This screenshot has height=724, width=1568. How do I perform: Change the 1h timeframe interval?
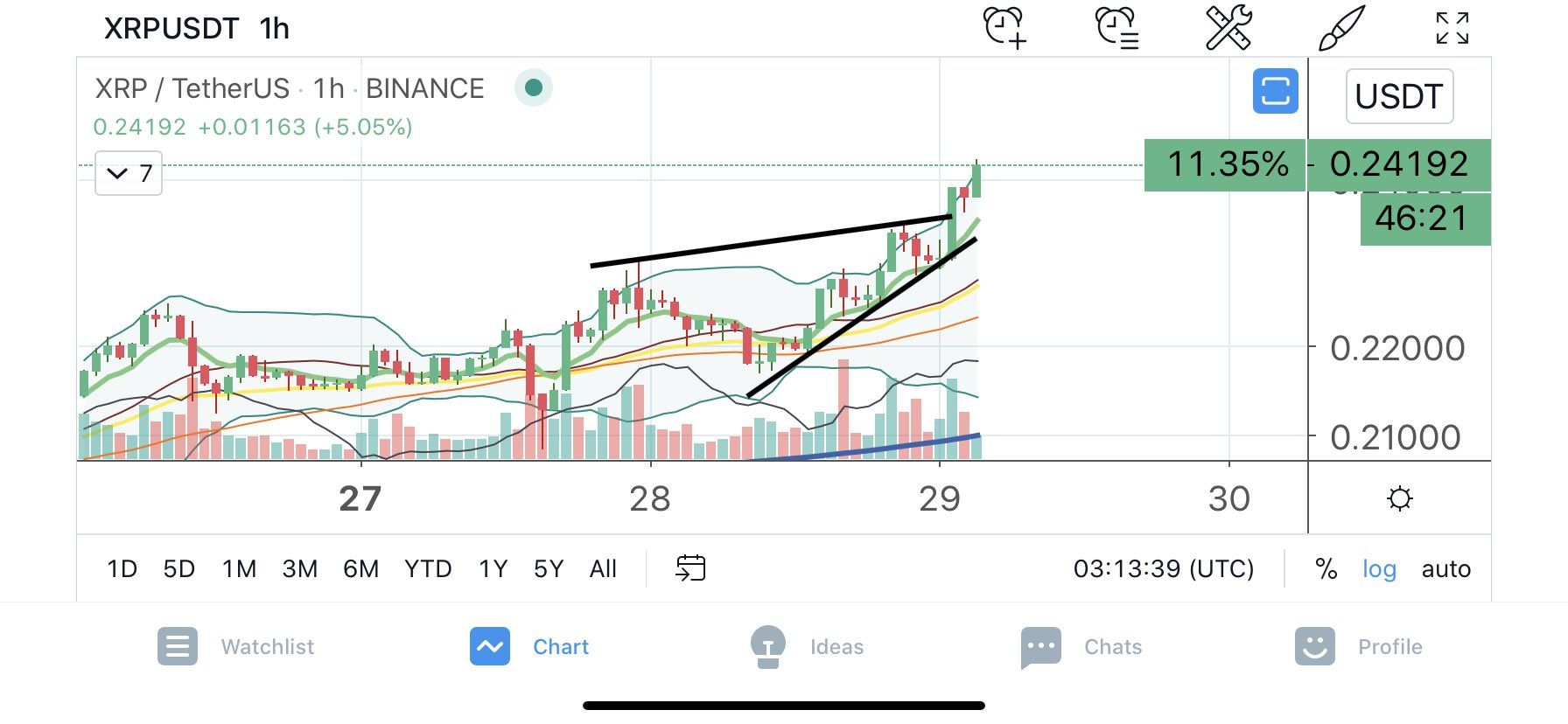click(x=274, y=29)
